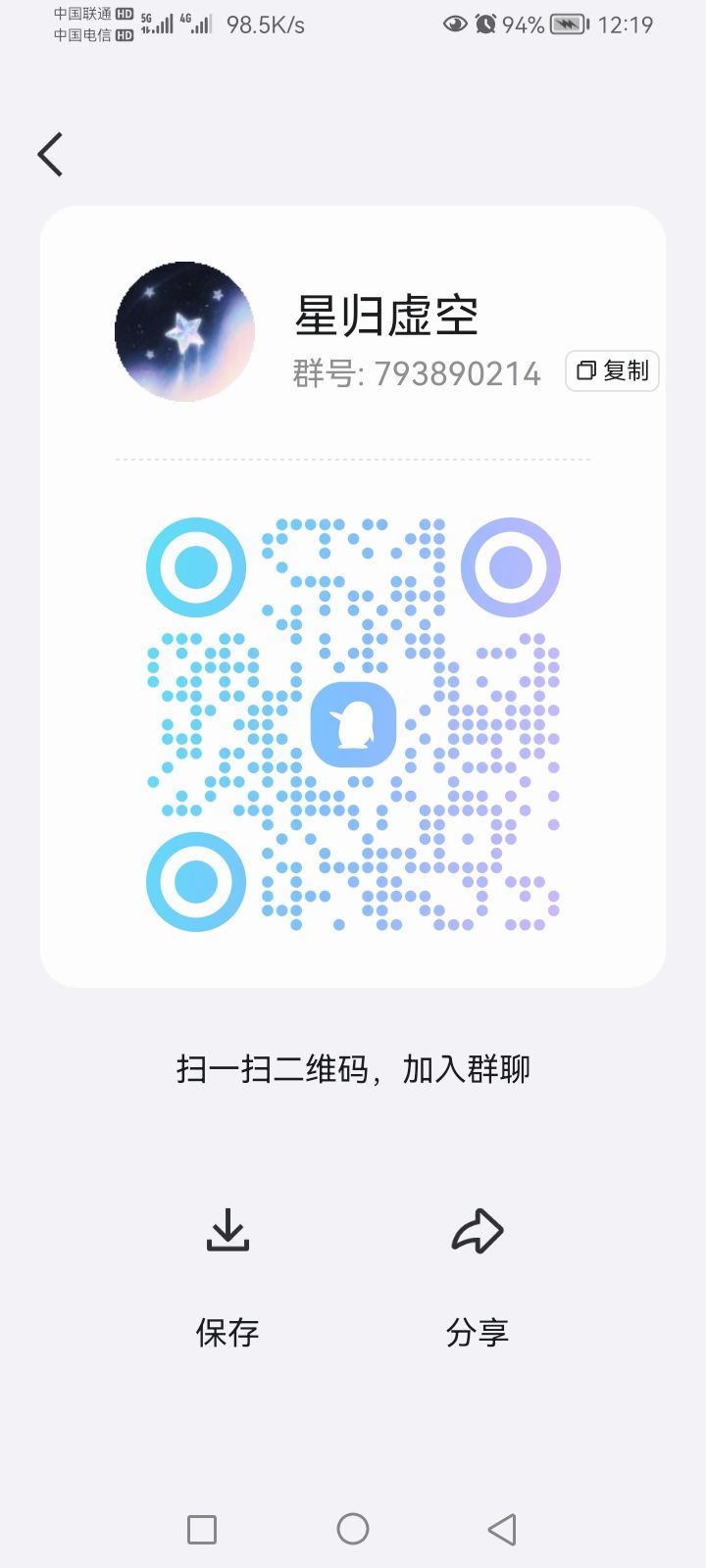The image size is (706, 1568).
Task: Share the group QR code via 分享
Action: (478, 1278)
